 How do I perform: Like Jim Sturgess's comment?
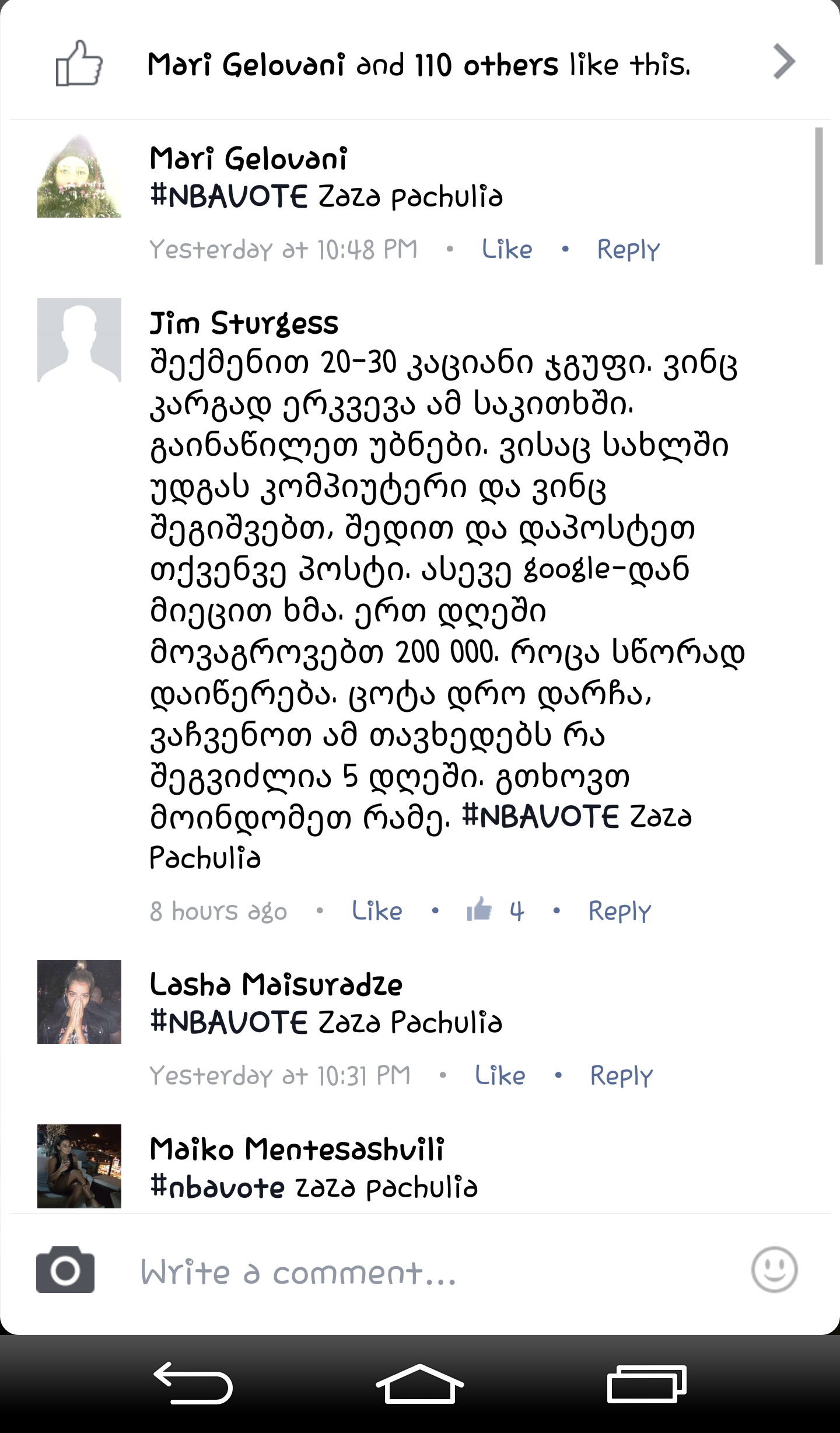pos(377,911)
